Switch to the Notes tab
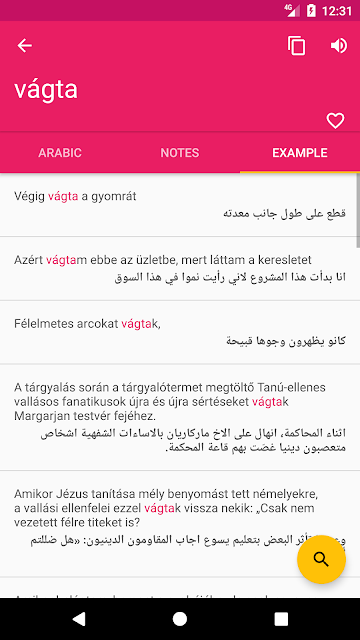The width and height of the screenshot is (360, 640). [x=180, y=153]
